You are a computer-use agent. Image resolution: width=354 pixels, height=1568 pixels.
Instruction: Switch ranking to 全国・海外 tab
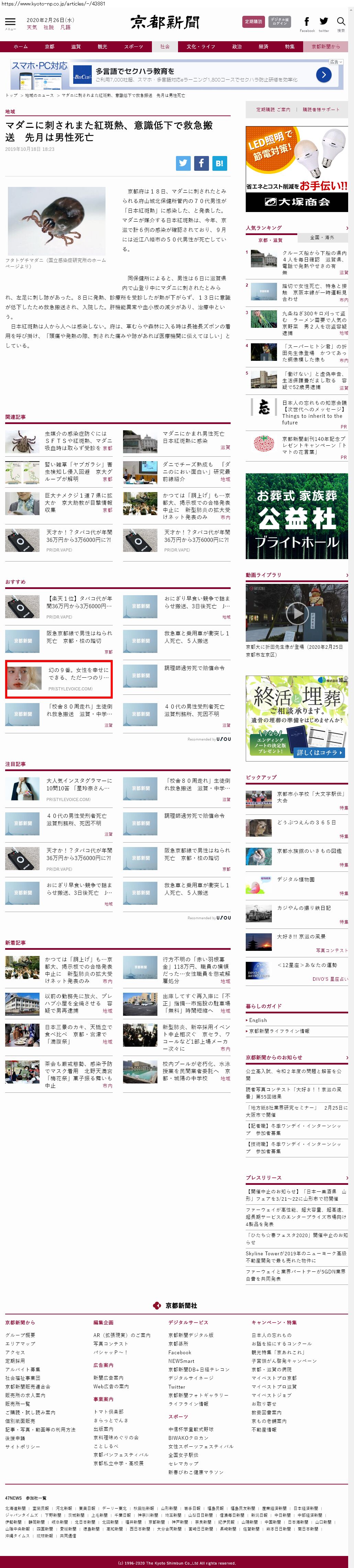322,237
